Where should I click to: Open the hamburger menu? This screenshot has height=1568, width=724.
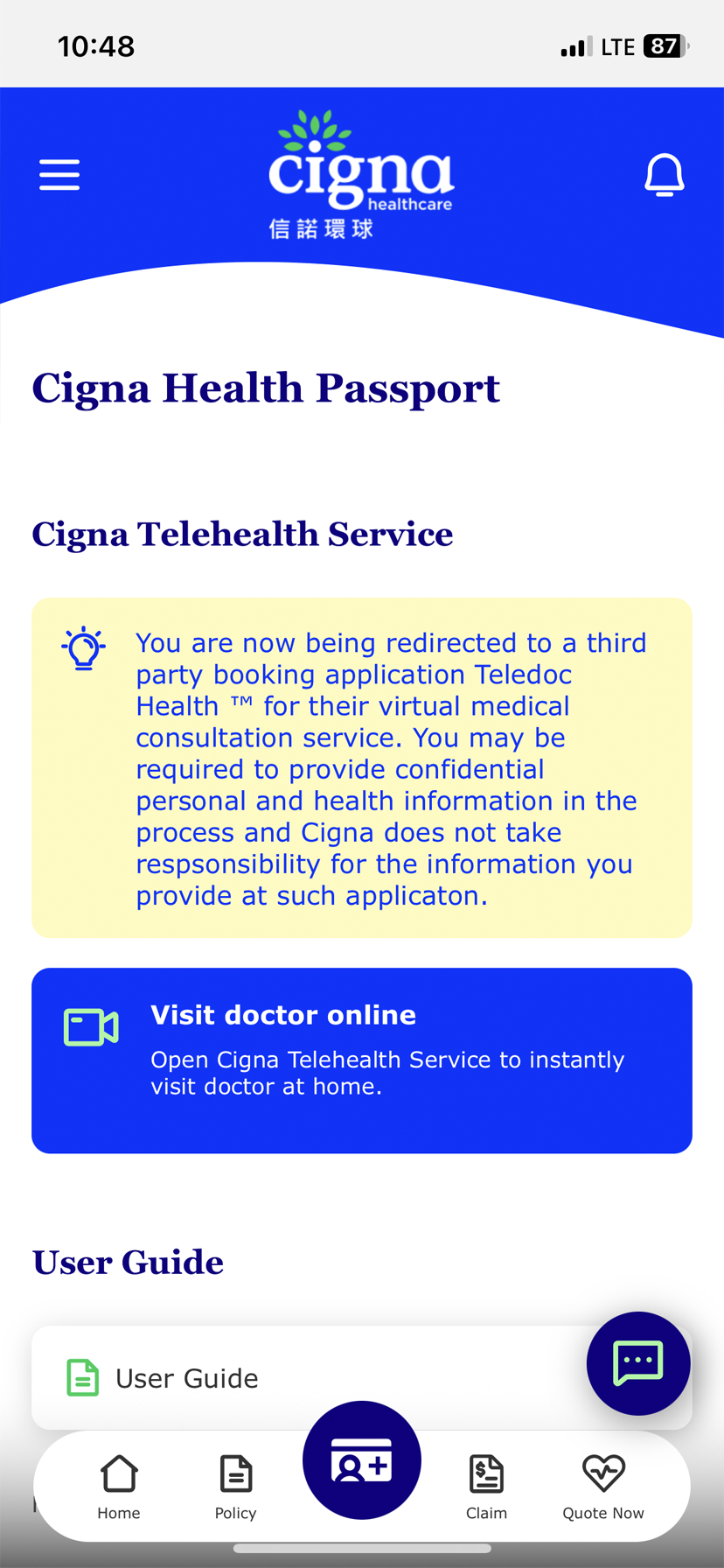[59, 175]
